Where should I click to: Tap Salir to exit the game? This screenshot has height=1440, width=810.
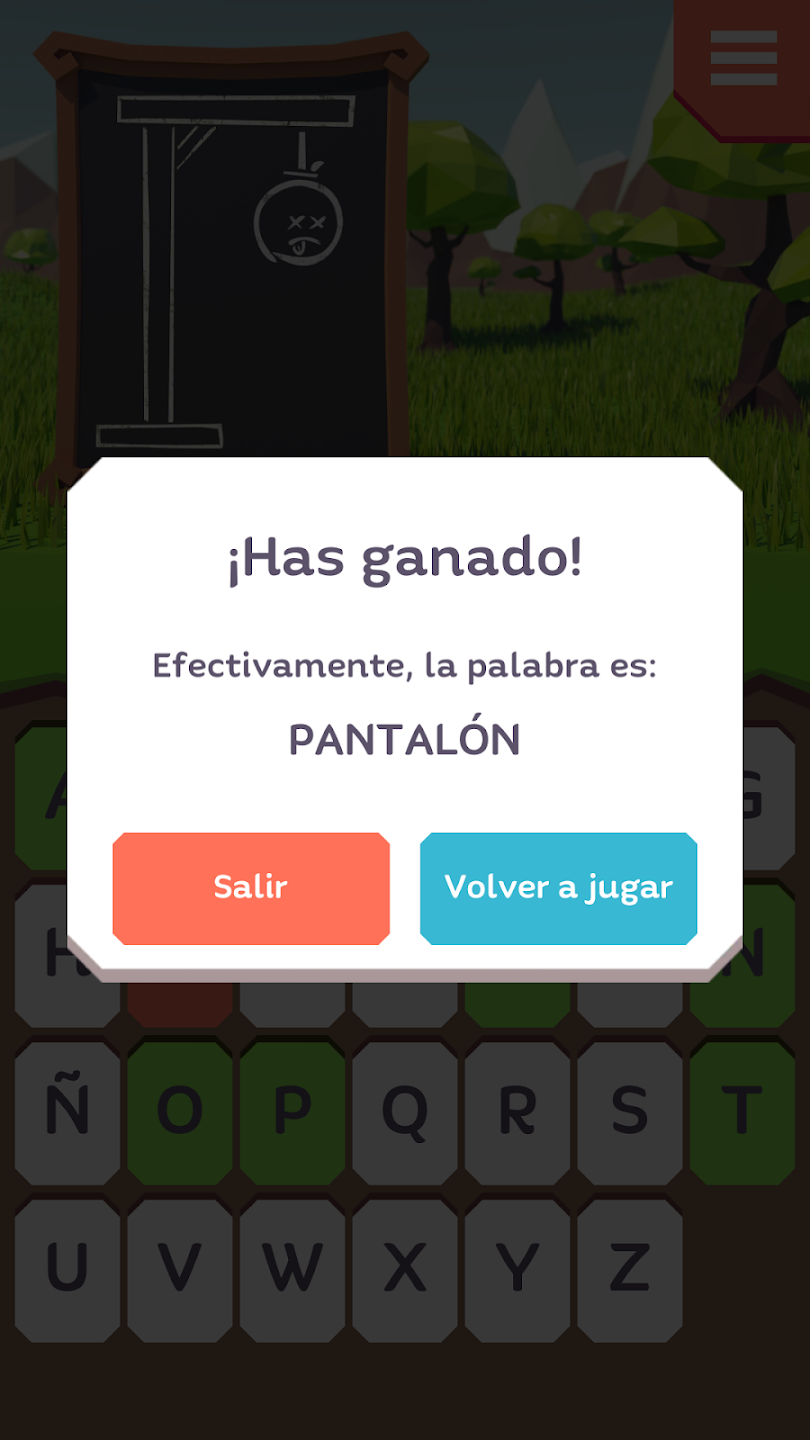pos(250,888)
